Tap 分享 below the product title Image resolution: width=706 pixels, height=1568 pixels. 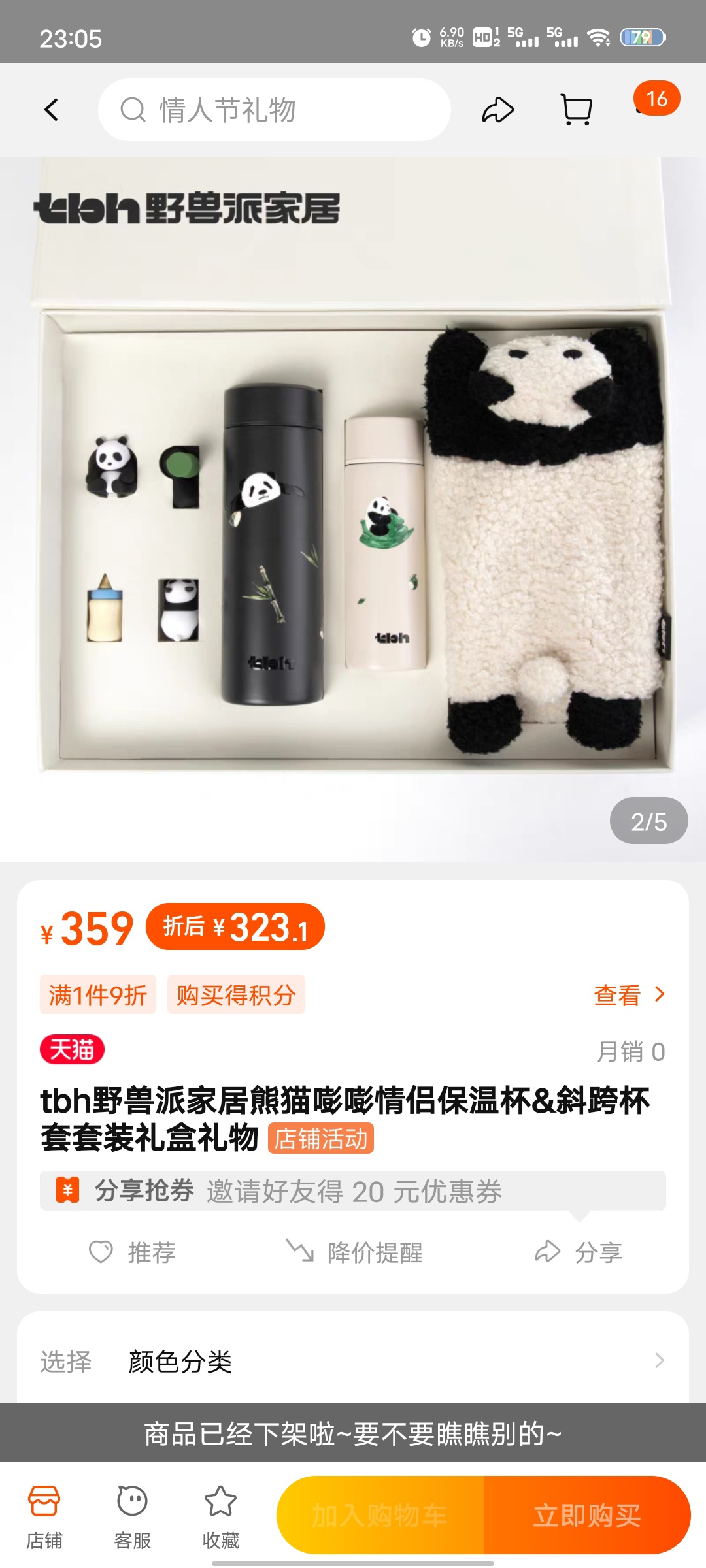pos(579,1252)
